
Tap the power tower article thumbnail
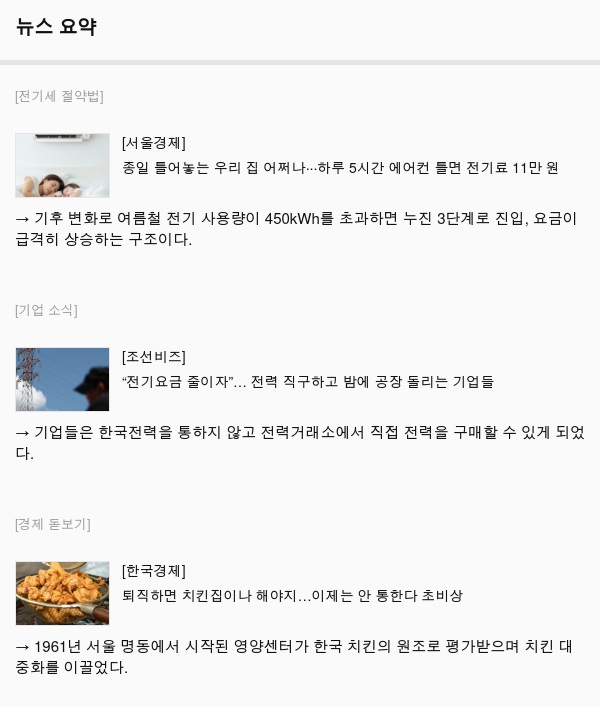tap(62, 379)
